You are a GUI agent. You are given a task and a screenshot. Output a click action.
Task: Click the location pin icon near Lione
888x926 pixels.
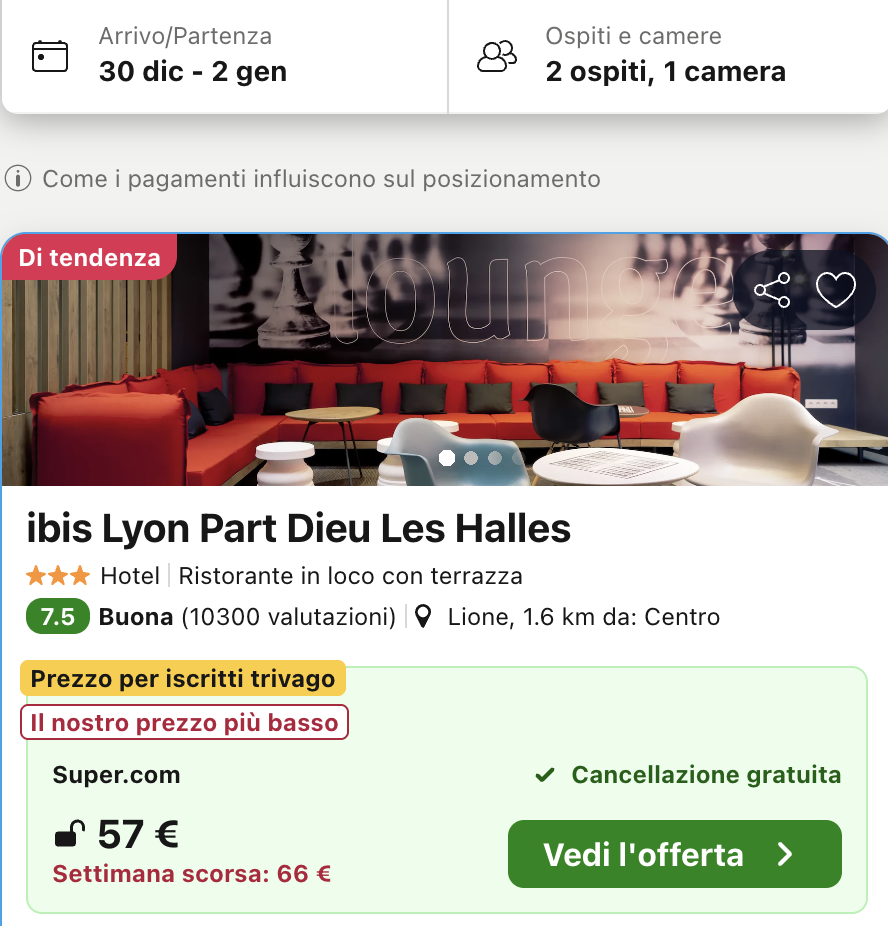422,617
